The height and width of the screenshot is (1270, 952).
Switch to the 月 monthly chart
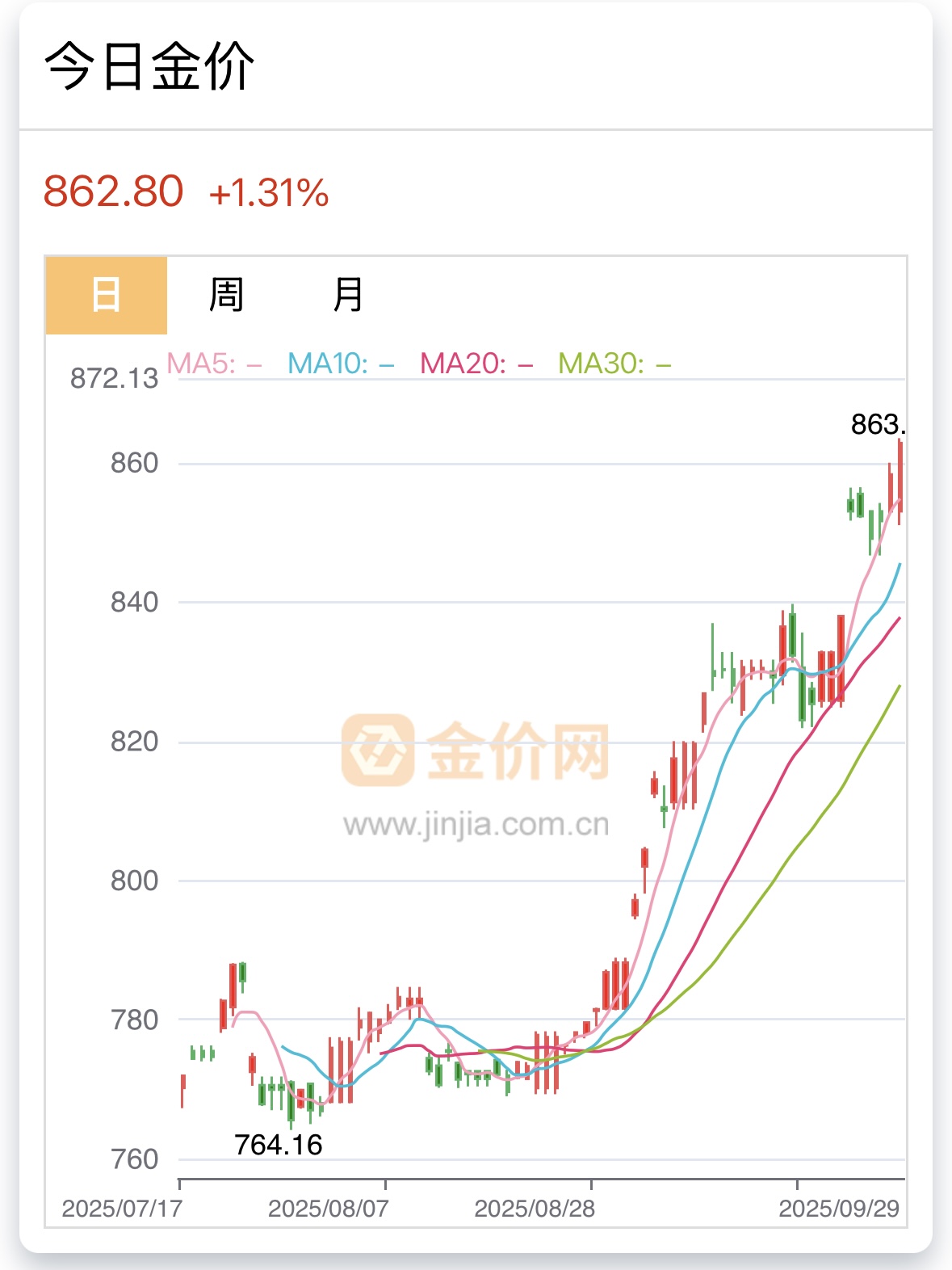pos(348,295)
